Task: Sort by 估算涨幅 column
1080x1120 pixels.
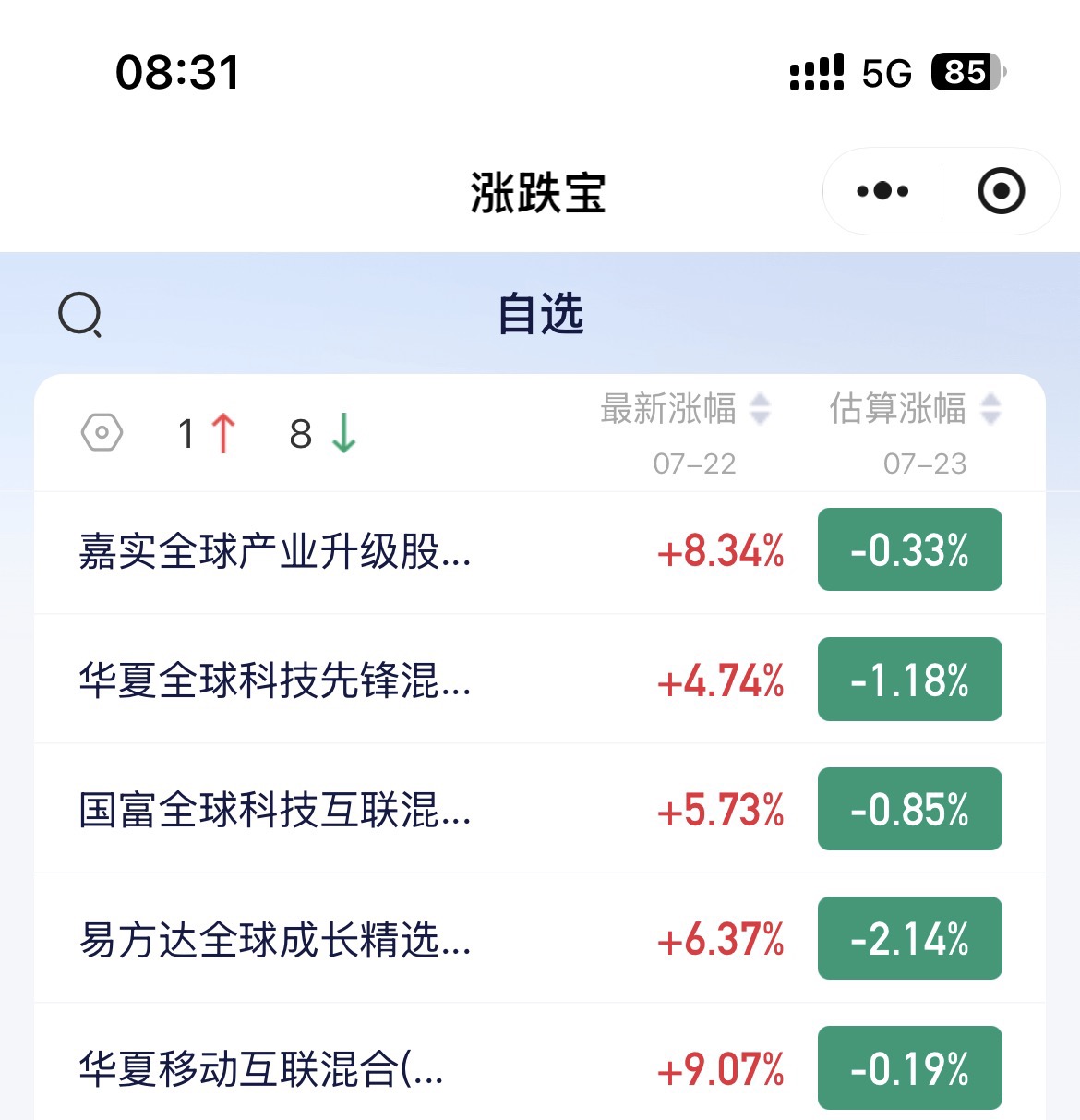Action: click(915, 408)
